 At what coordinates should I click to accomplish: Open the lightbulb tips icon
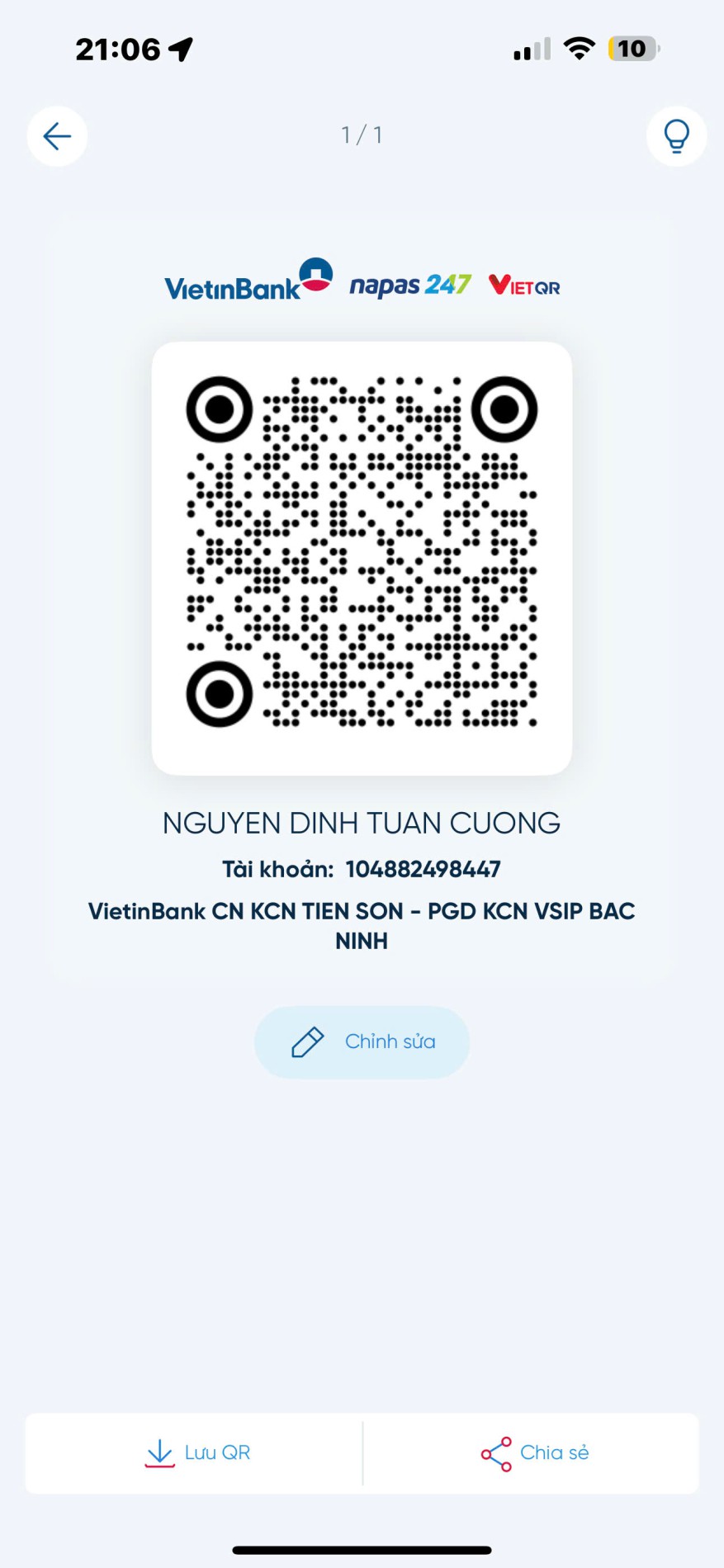coord(676,136)
